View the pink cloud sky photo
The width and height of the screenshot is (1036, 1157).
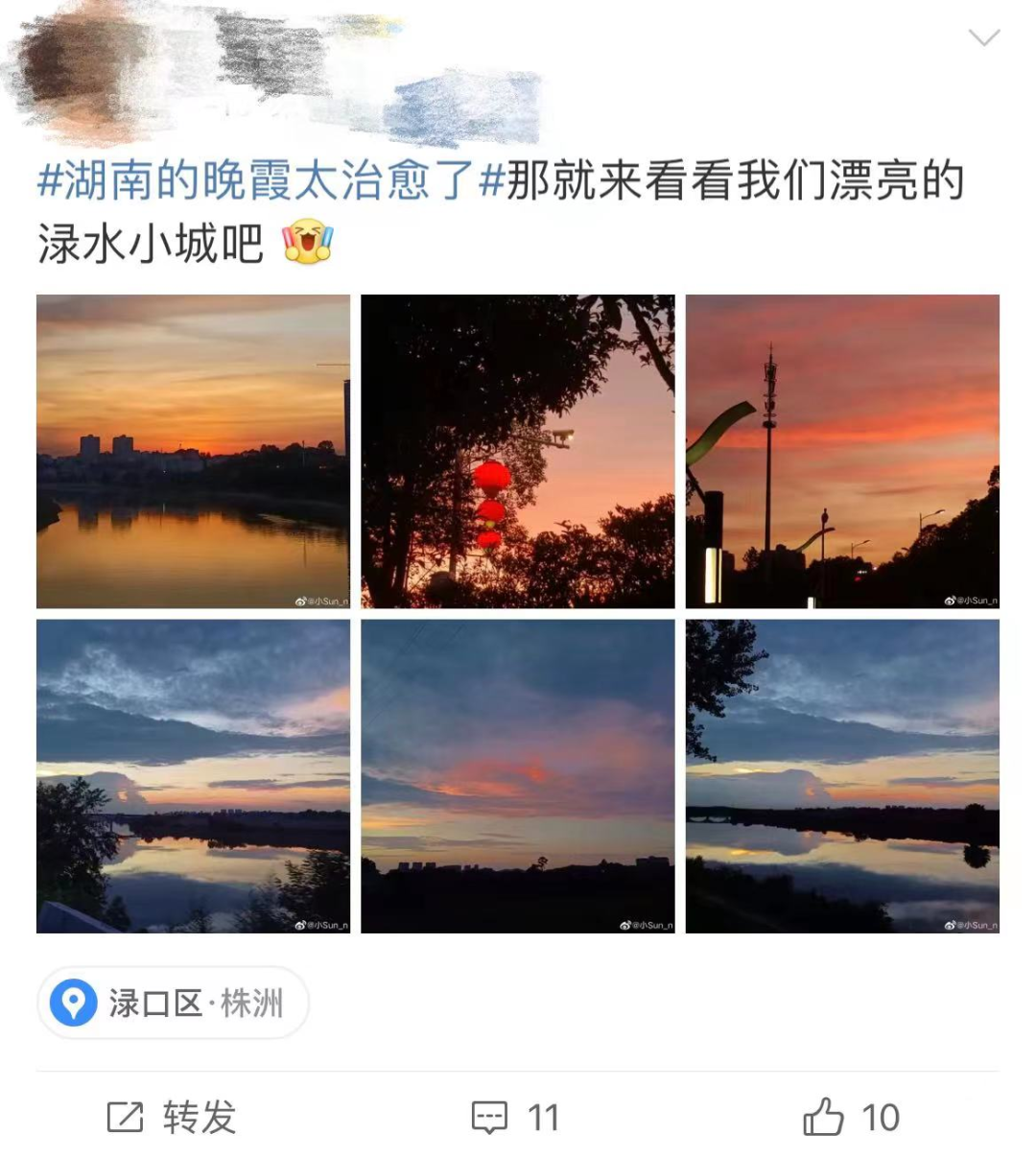[x=518, y=777]
